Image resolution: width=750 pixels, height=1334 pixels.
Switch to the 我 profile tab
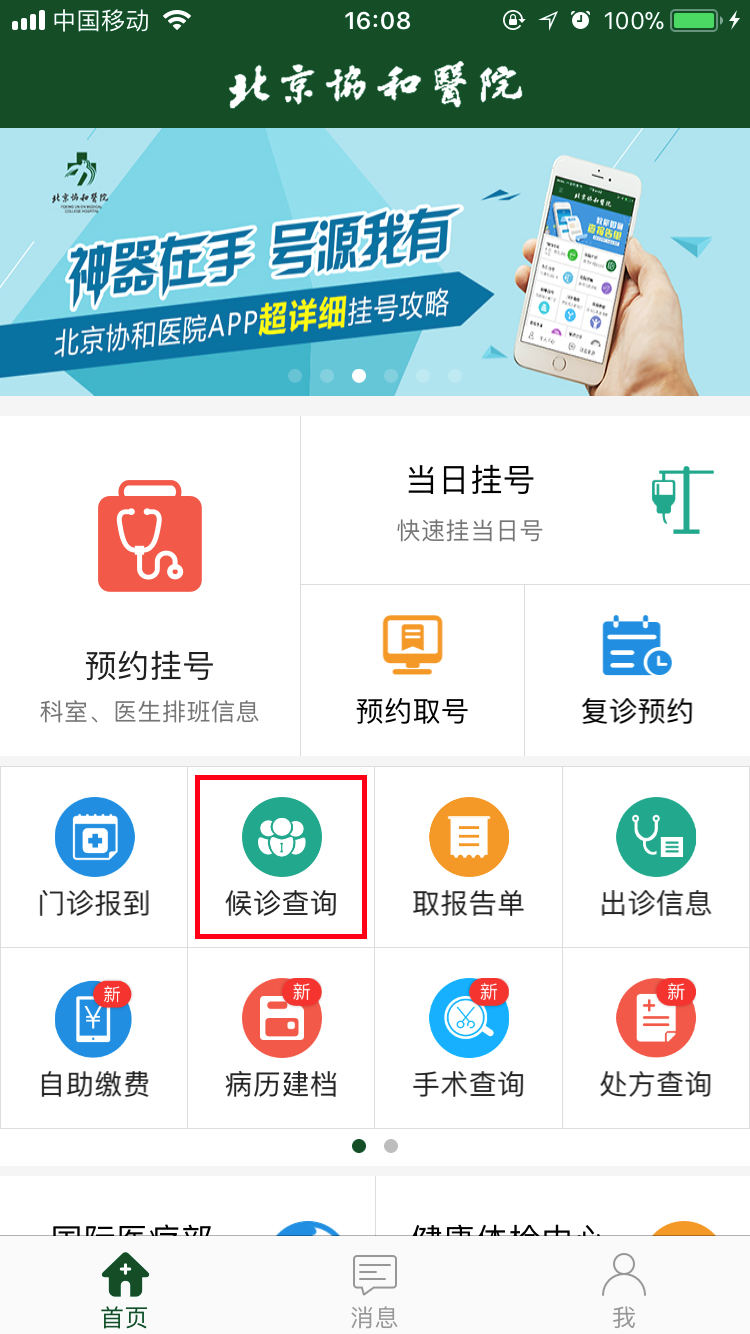pyautogui.click(x=624, y=1290)
